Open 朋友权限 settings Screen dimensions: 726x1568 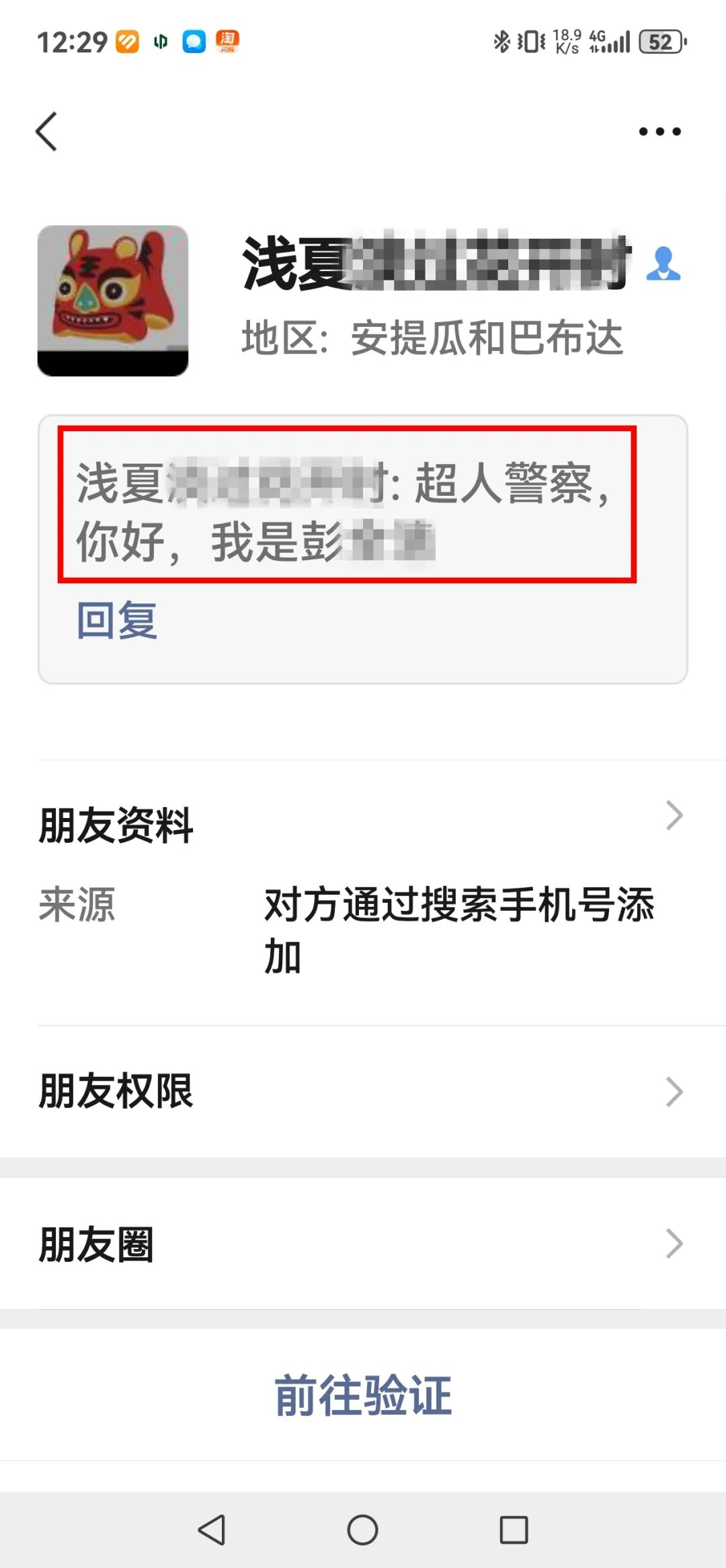(x=363, y=1091)
